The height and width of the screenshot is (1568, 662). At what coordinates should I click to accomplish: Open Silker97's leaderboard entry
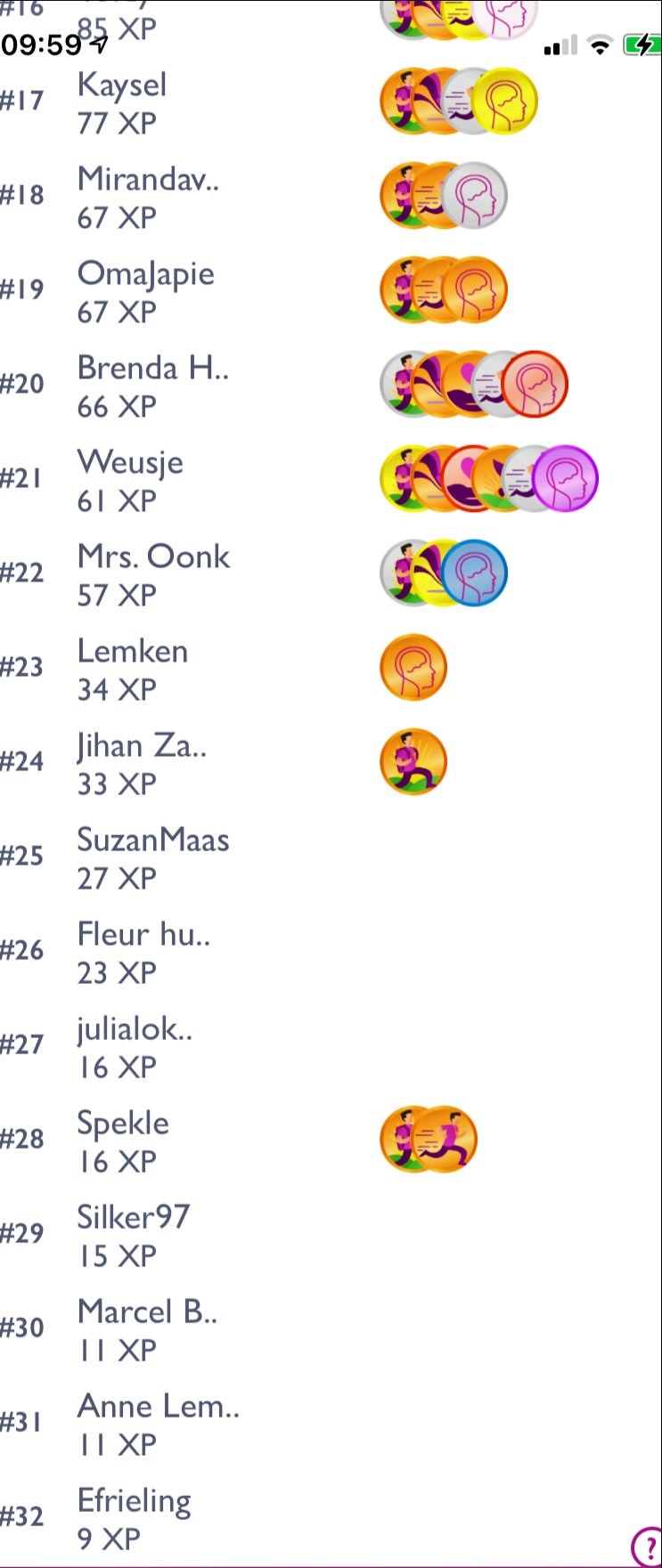point(133,1236)
